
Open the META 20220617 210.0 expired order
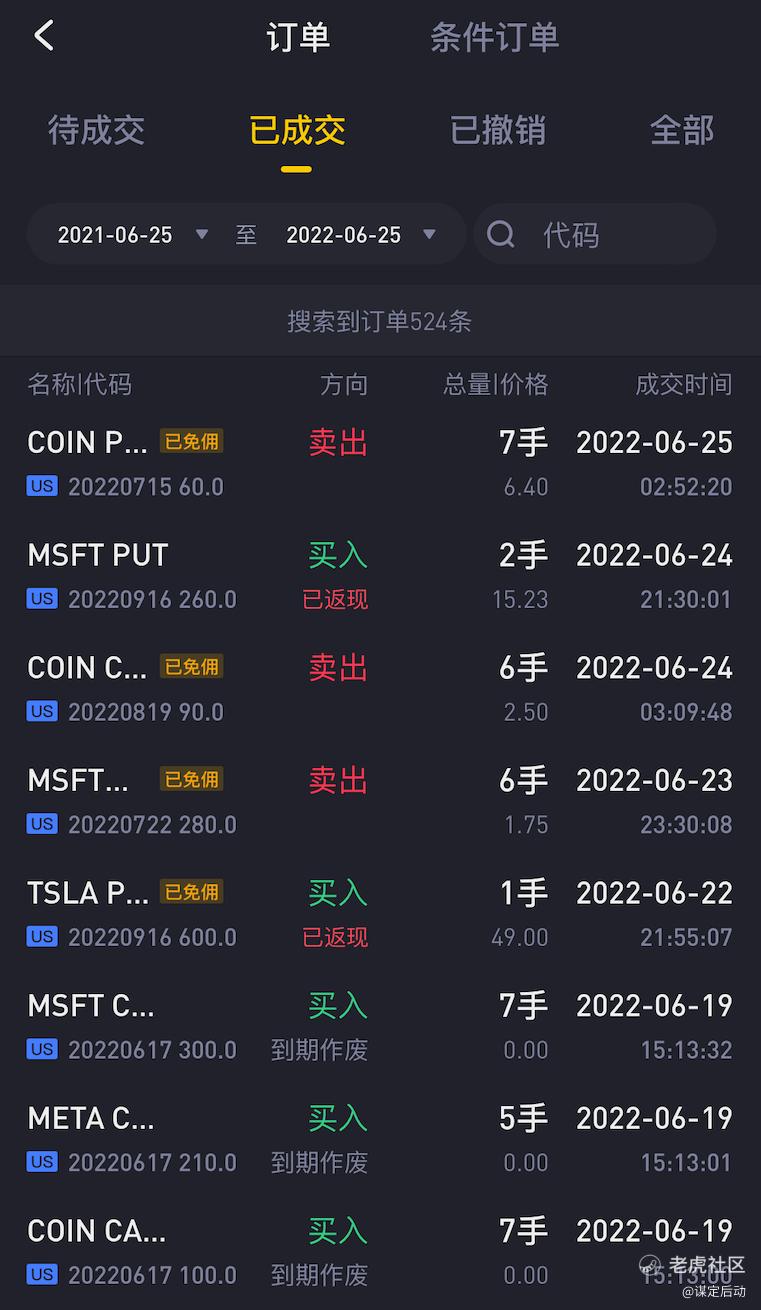click(x=380, y=1140)
